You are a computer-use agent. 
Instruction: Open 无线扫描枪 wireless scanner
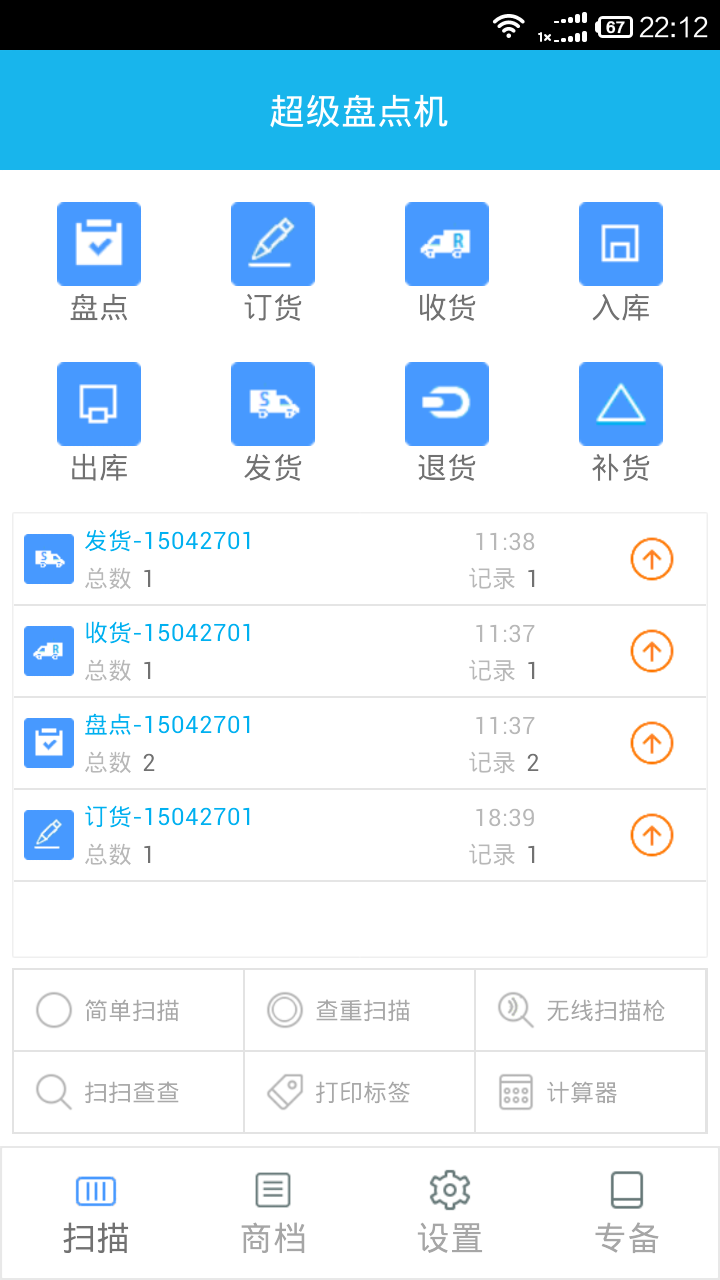(x=591, y=1010)
